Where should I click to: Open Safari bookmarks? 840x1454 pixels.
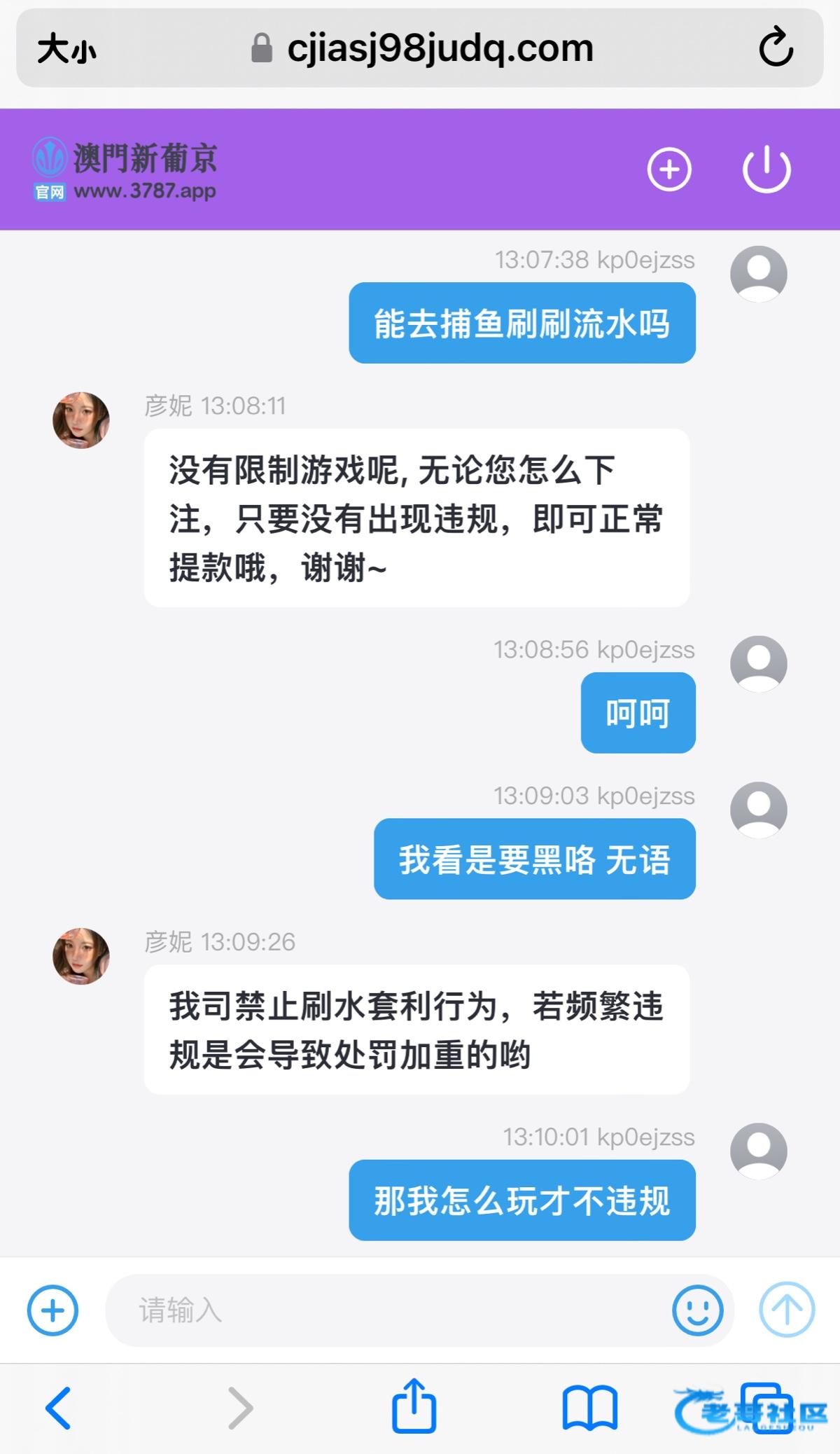(x=589, y=1408)
